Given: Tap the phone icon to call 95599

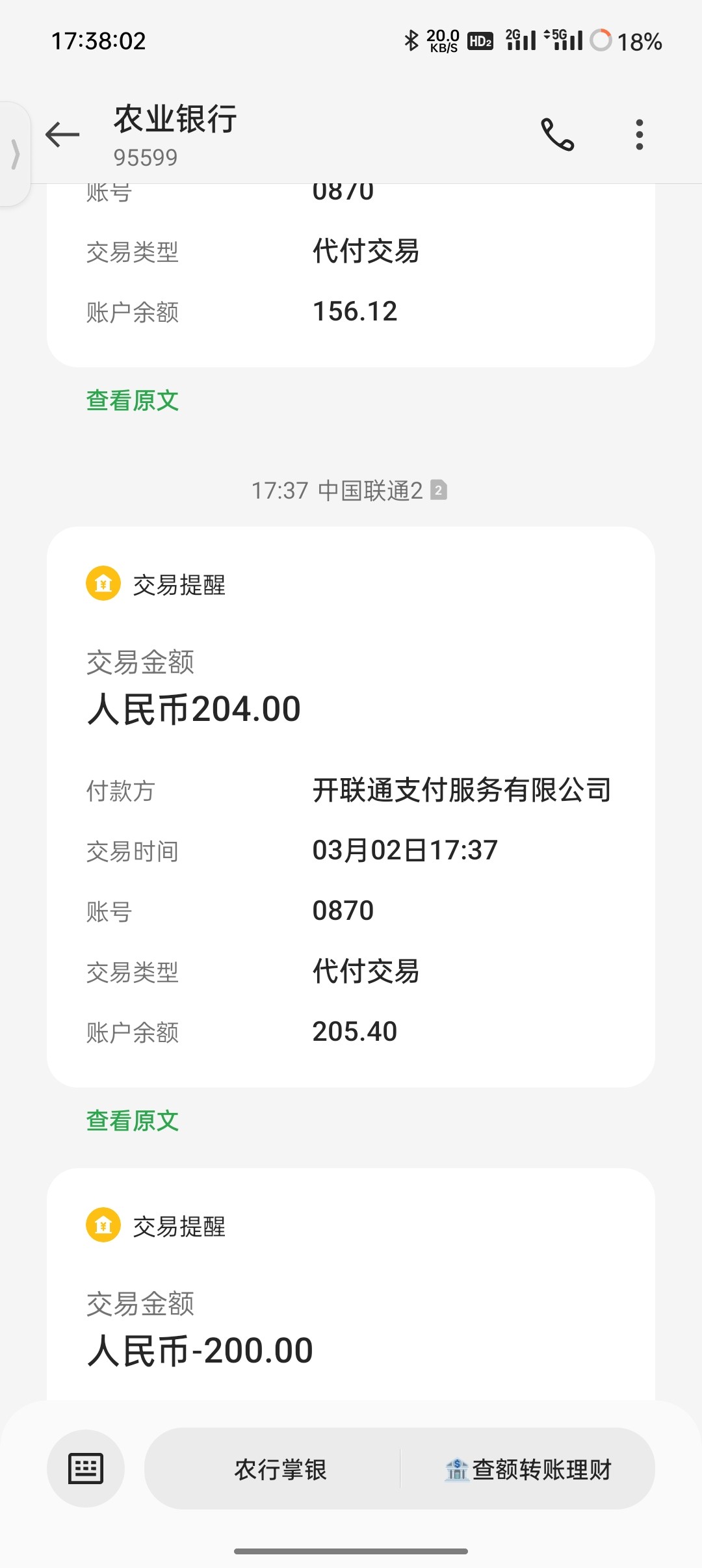Looking at the screenshot, I should [558, 135].
